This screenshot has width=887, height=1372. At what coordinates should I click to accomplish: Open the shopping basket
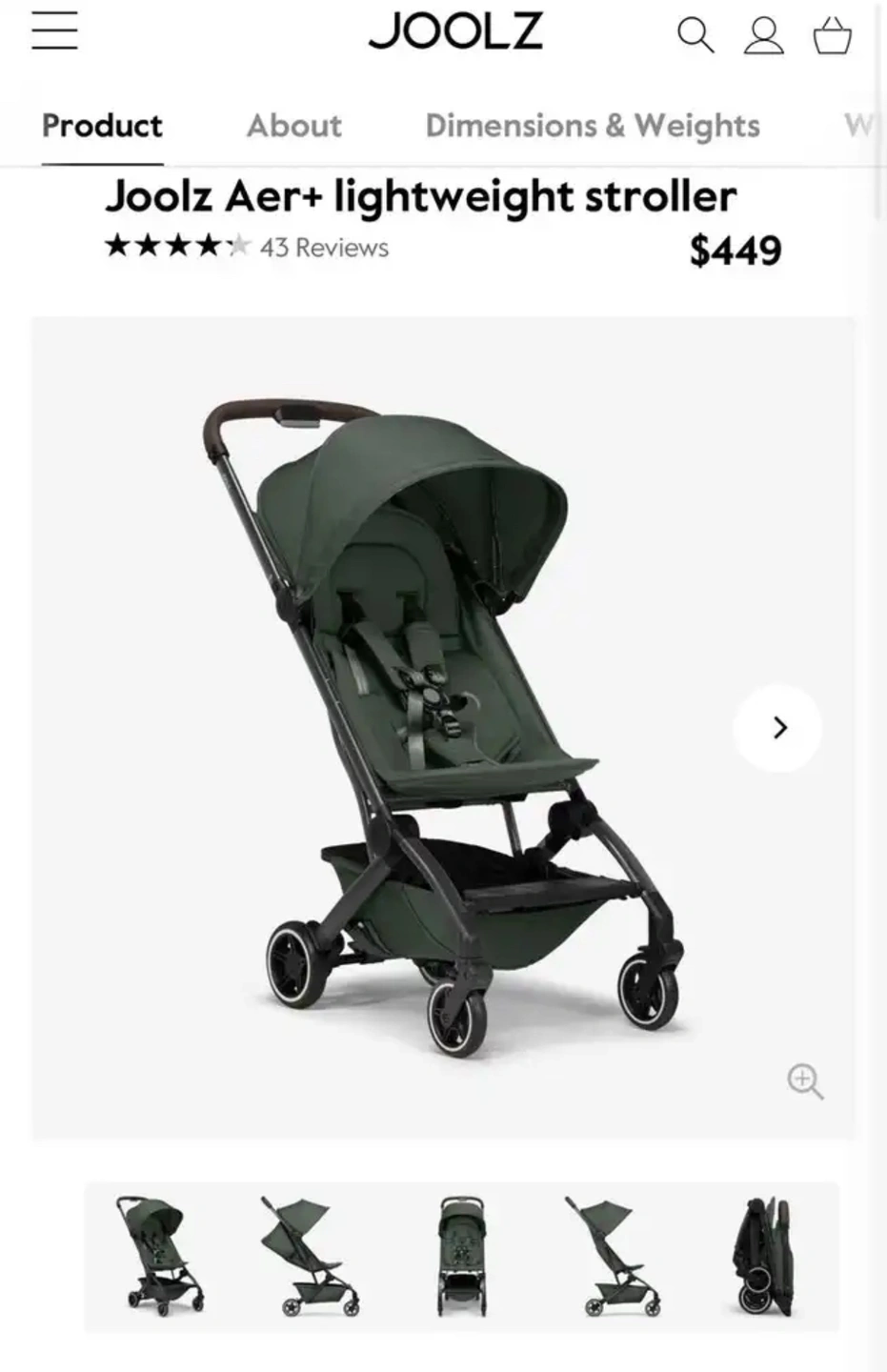[832, 36]
